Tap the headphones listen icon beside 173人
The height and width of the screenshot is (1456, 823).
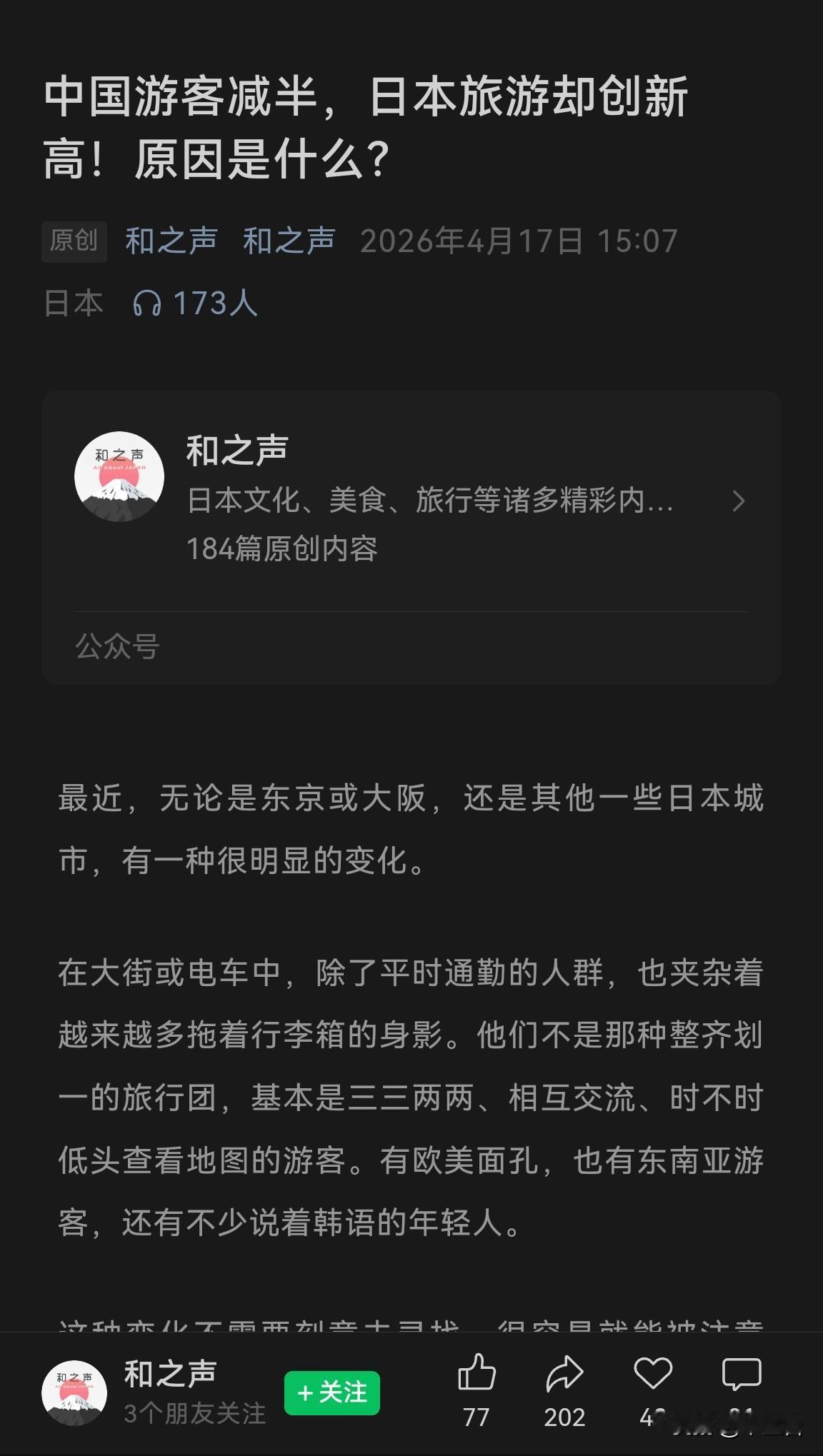click(148, 303)
